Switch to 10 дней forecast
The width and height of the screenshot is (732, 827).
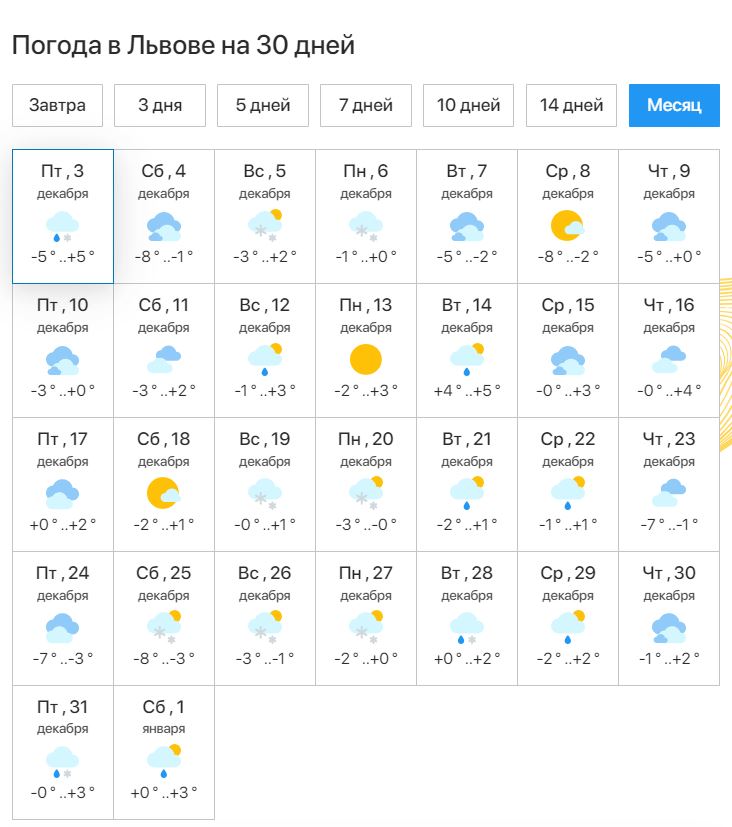469,105
